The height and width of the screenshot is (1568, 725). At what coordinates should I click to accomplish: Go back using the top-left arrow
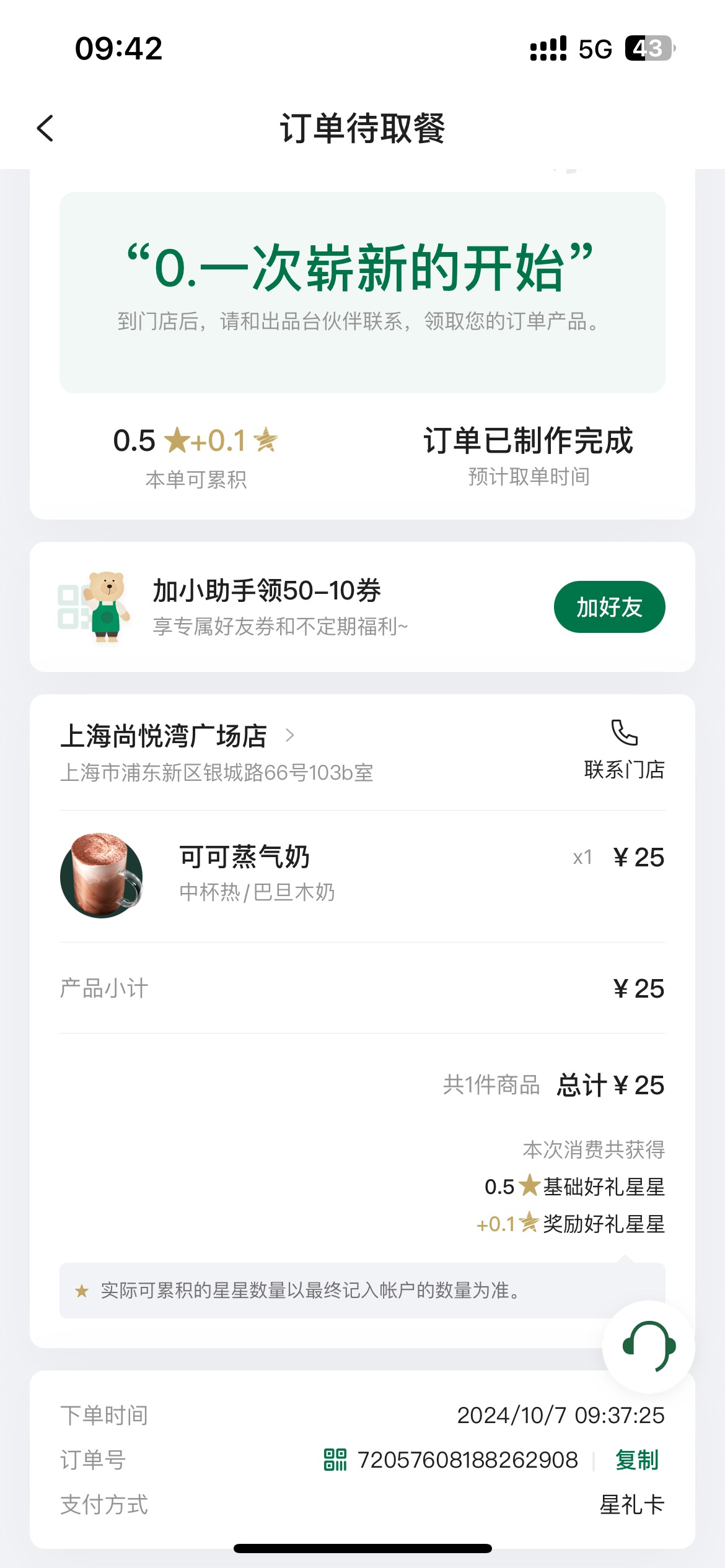click(x=45, y=128)
